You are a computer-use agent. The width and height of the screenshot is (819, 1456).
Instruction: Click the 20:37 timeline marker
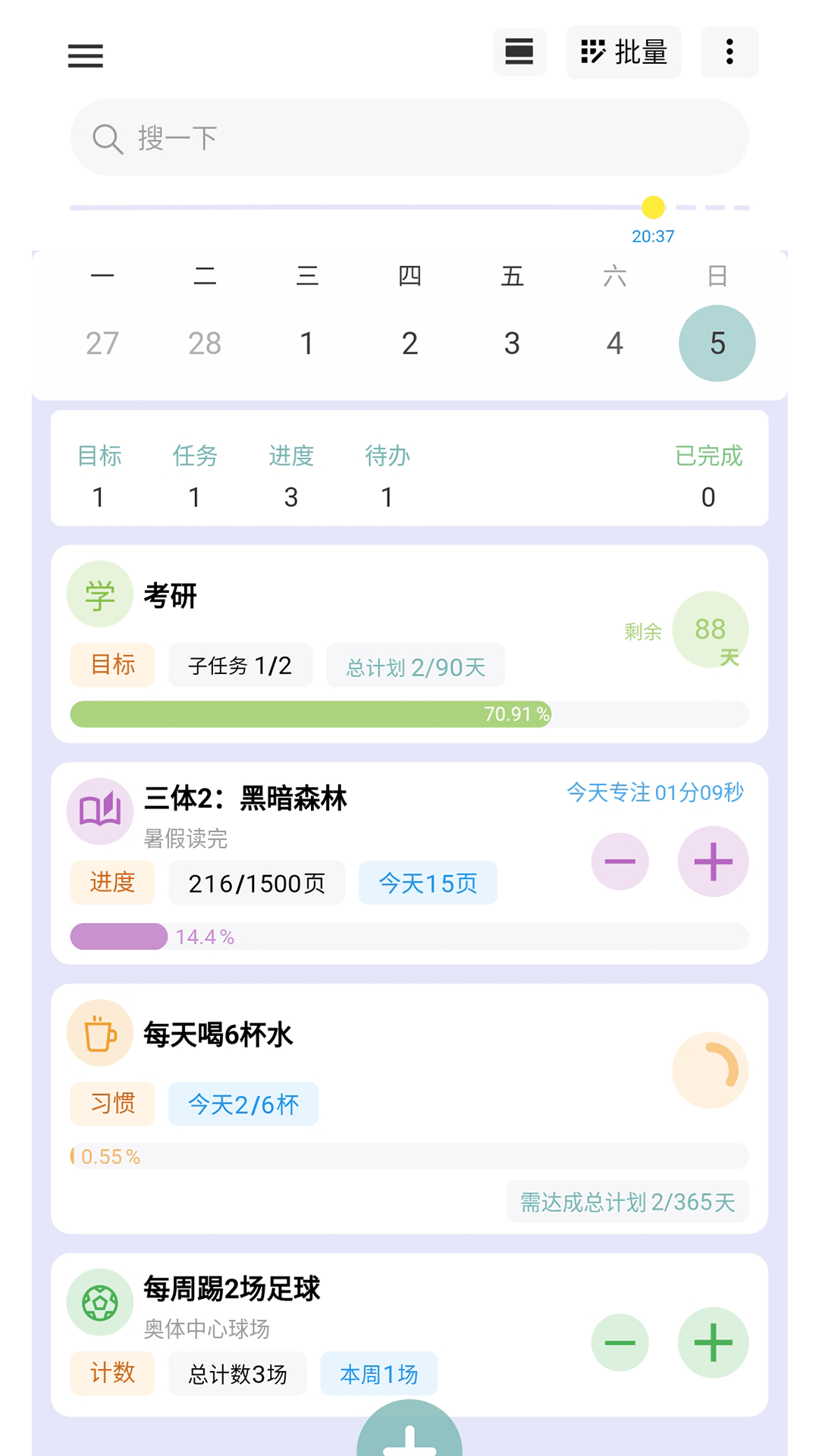[x=652, y=206]
